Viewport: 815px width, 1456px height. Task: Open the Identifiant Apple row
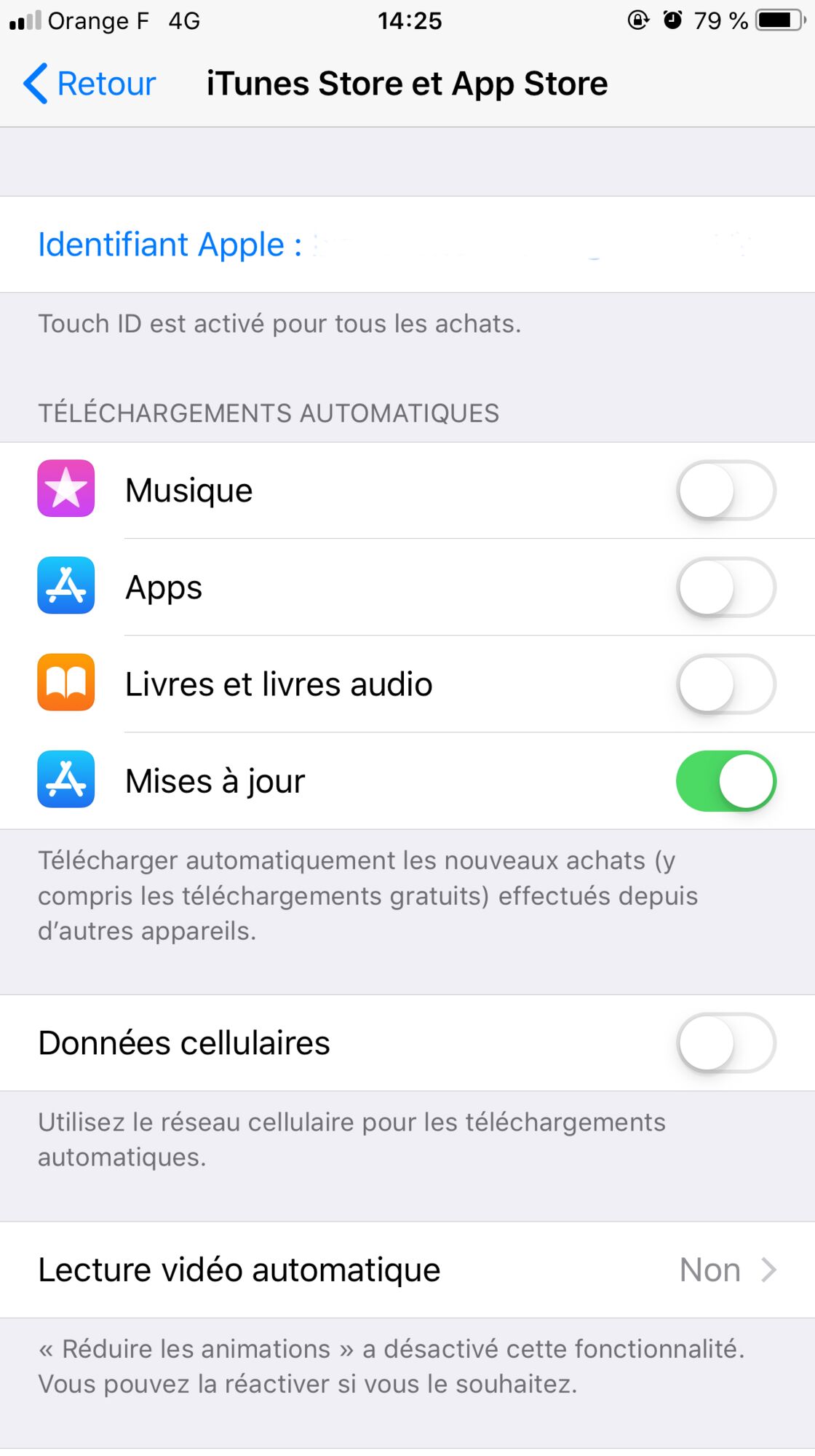407,245
